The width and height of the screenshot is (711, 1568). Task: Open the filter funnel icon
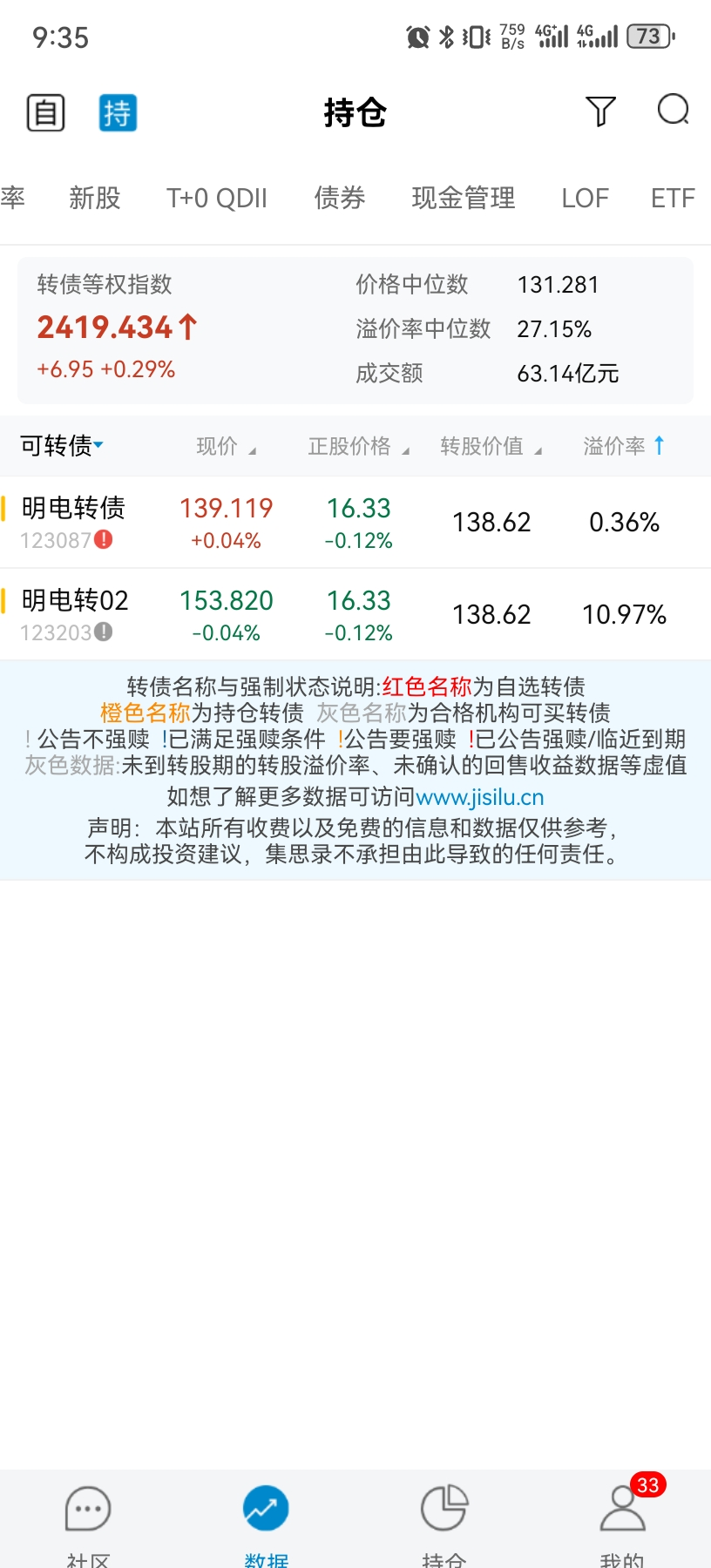pyautogui.click(x=600, y=112)
